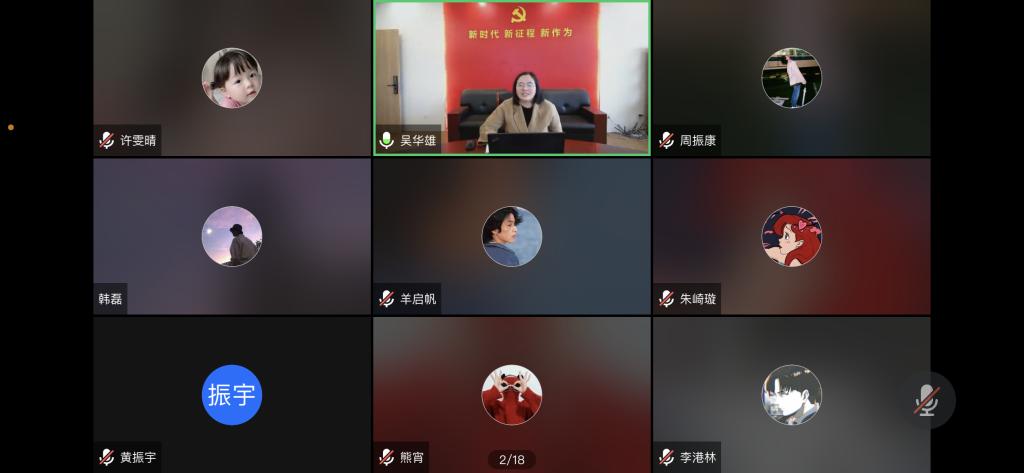Select 吴华雄's video tile
The width and height of the screenshot is (1024, 473).
tap(511, 77)
